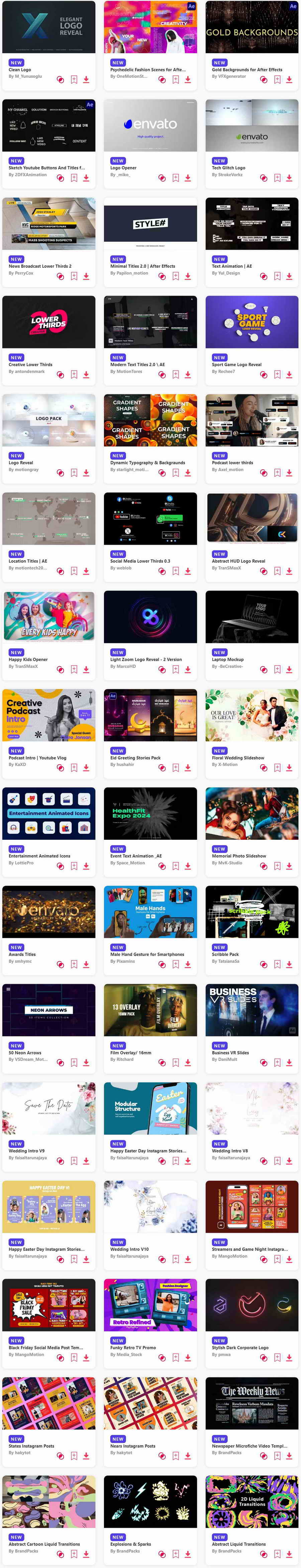Visit author Pixamins' profile
This screenshot has height=1568, width=301.
coord(122,961)
